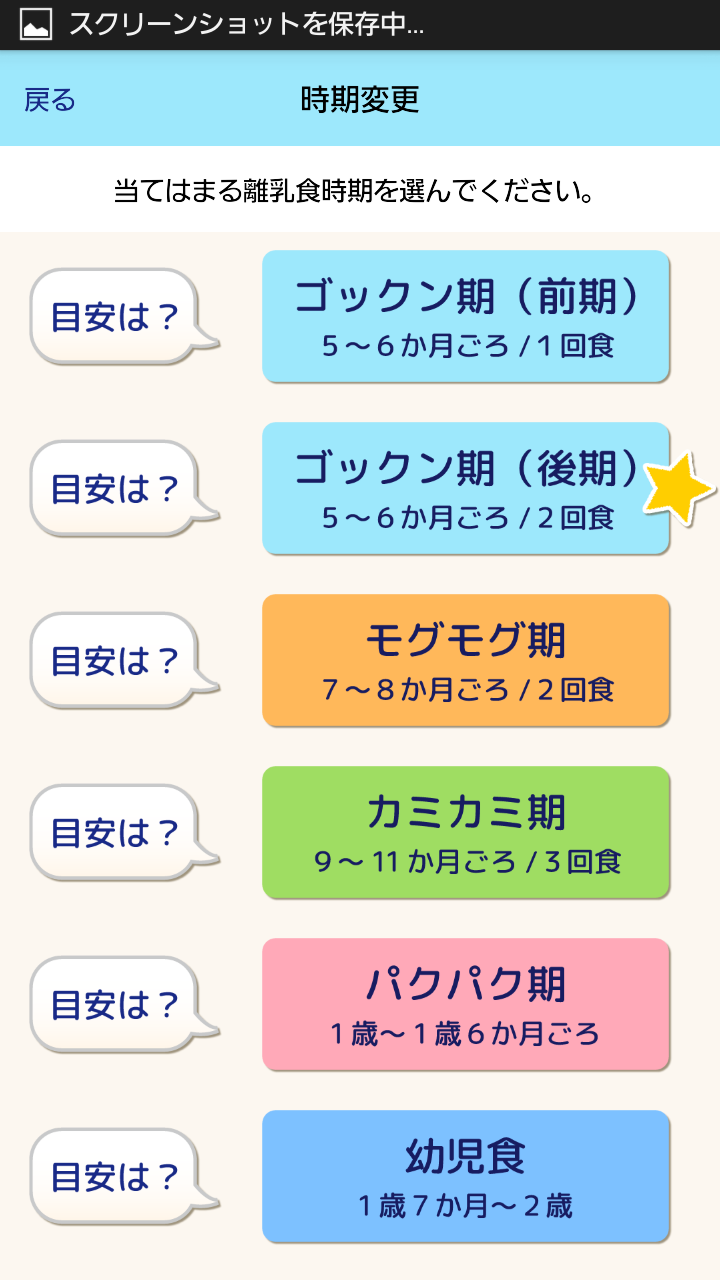Select the 幼児食 stage

click(466, 1176)
